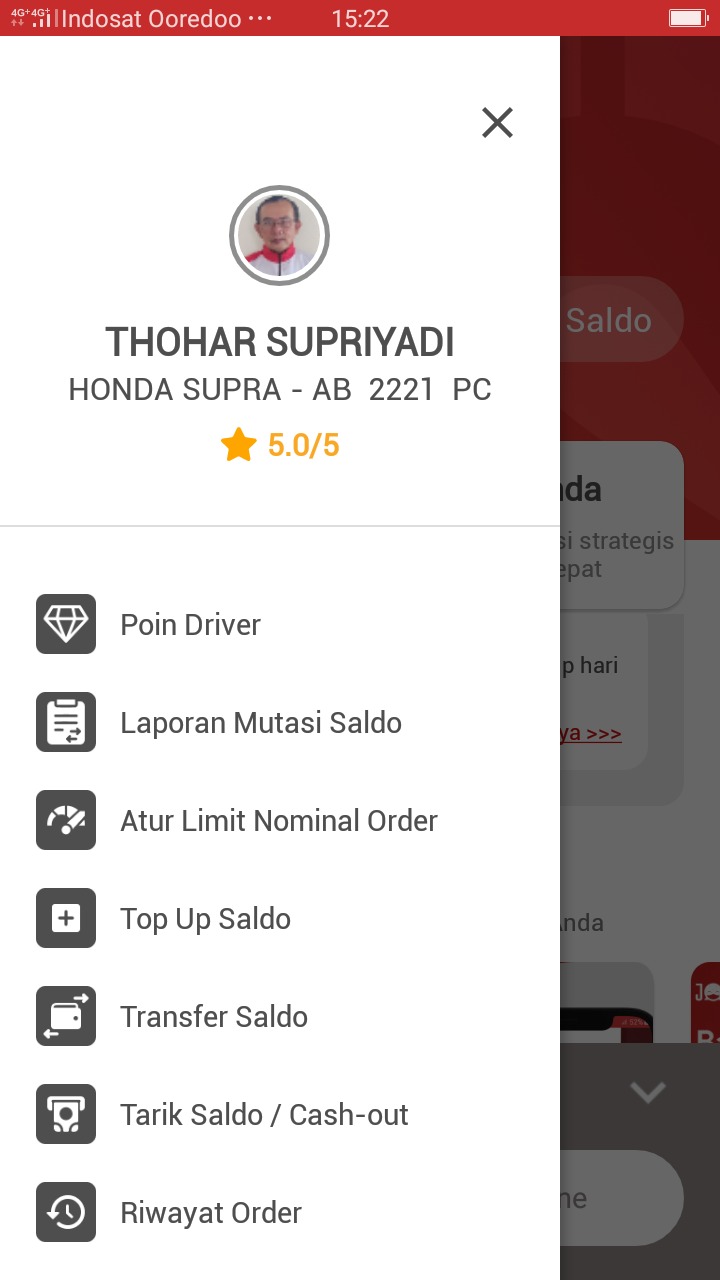Tap the driver profile photo
Screen dimensions: 720x1280
click(x=280, y=236)
